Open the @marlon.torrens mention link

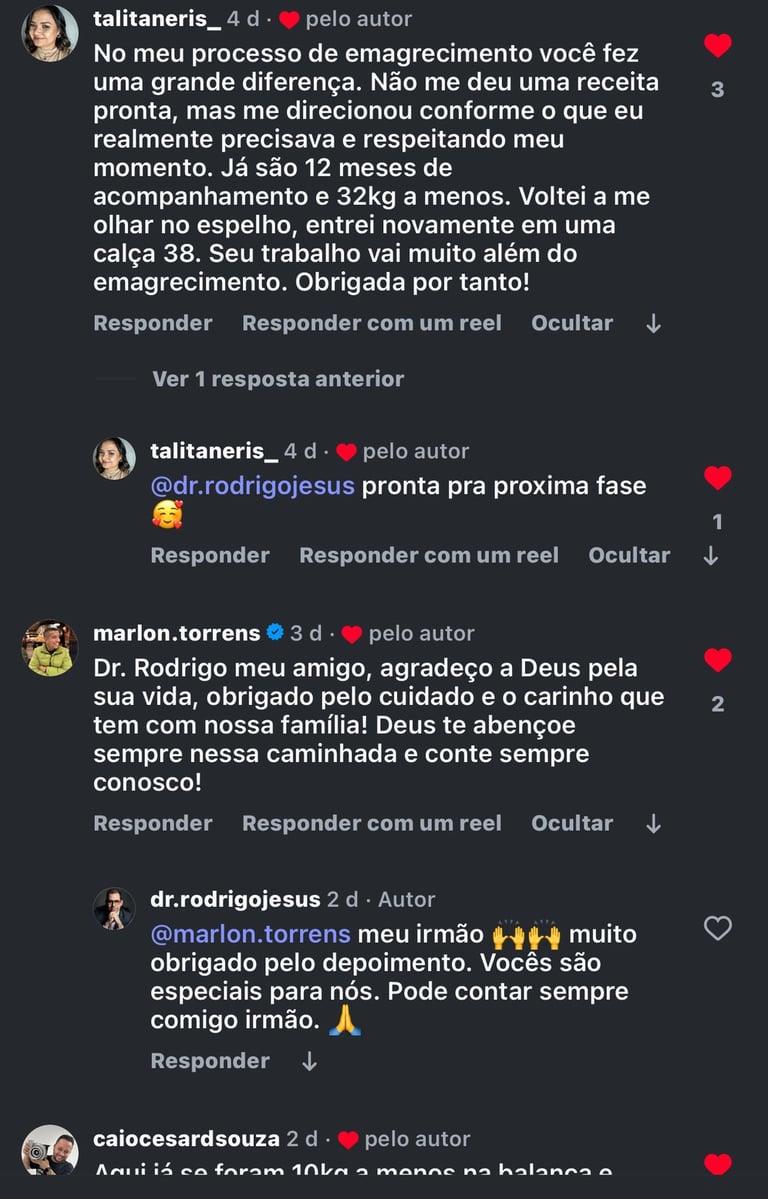(x=250, y=934)
